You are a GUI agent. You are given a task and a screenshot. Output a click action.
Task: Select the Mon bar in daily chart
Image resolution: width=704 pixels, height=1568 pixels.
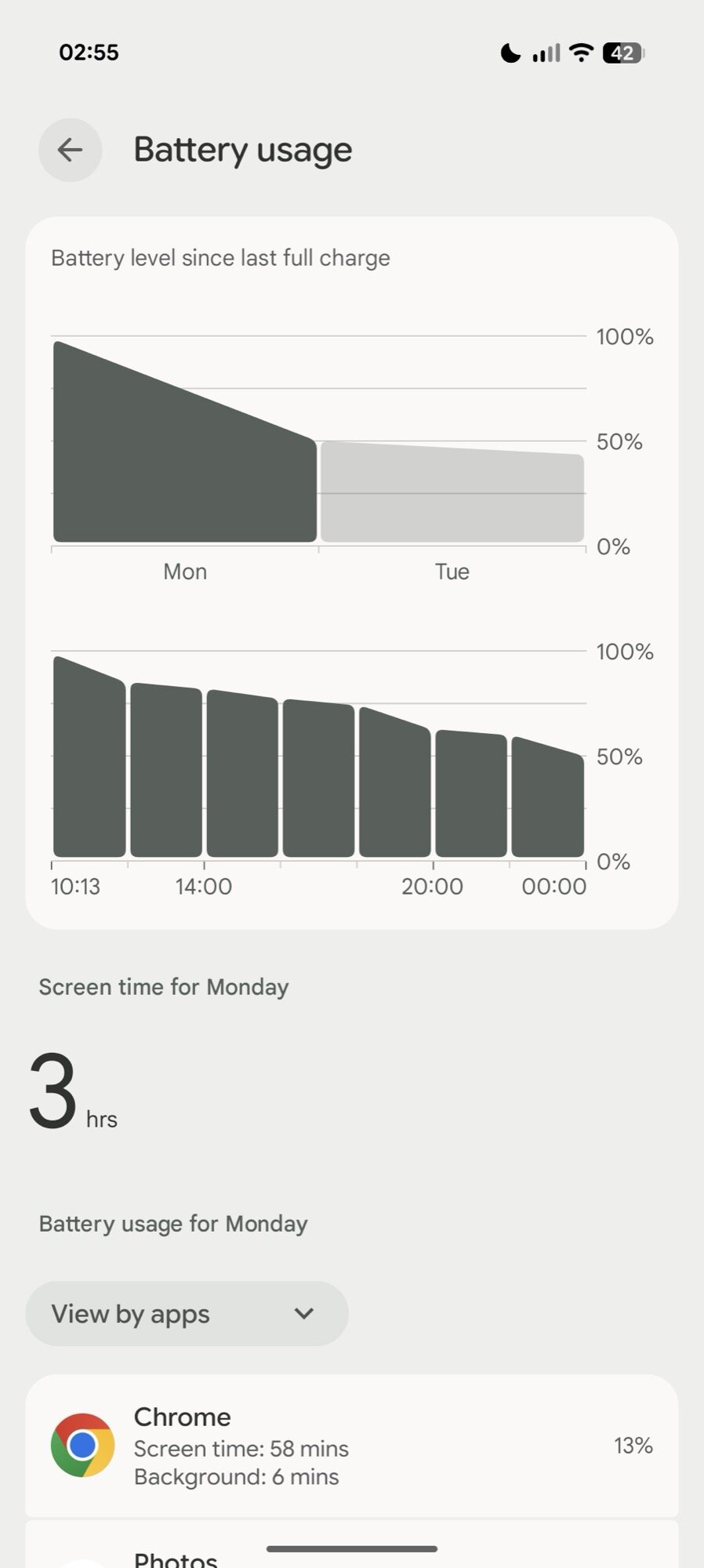point(185,470)
